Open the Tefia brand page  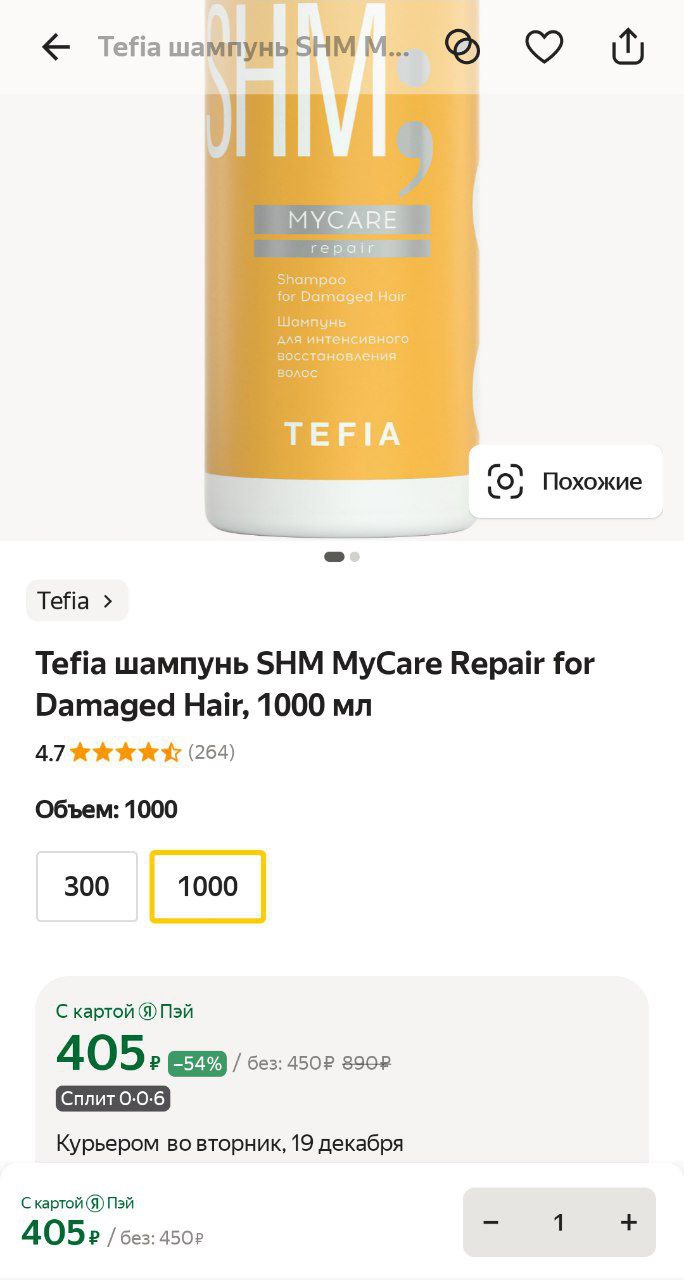click(77, 600)
